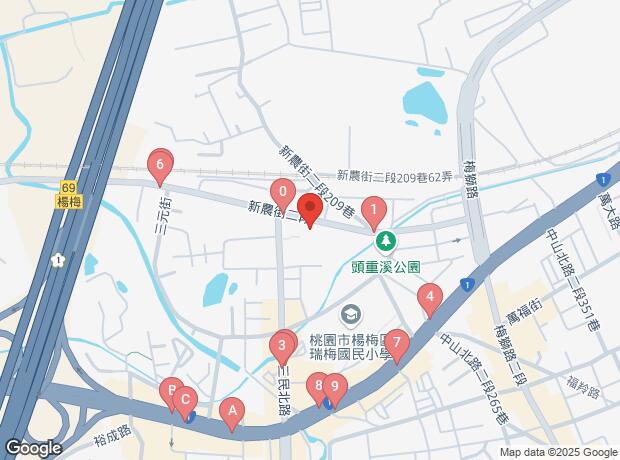Viewport: 620px width, 460px height.
Task: Open map pin number 7
Action: 397,344
